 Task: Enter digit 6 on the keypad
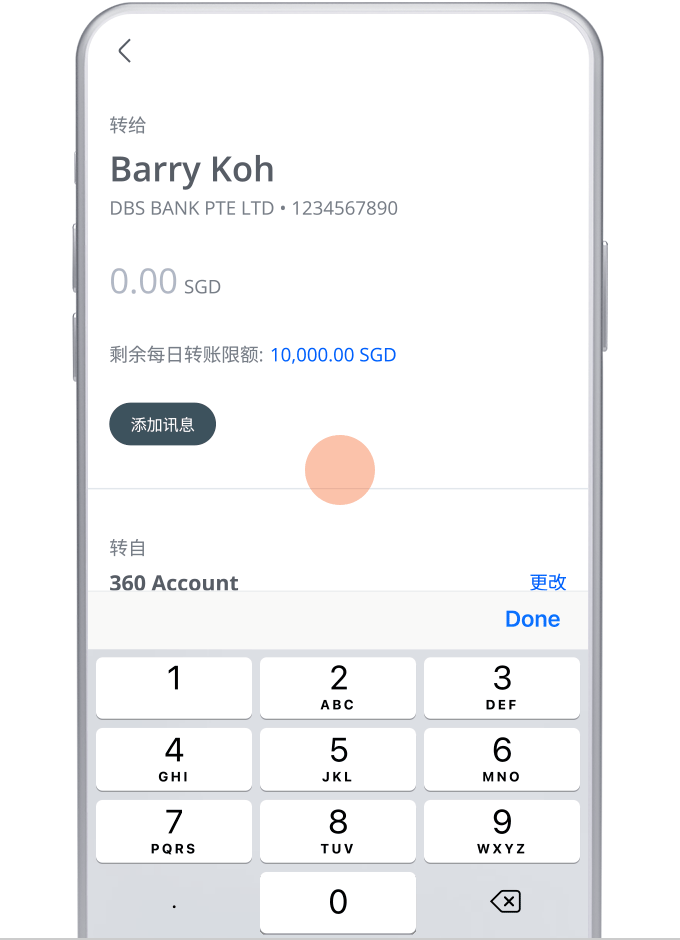502,759
